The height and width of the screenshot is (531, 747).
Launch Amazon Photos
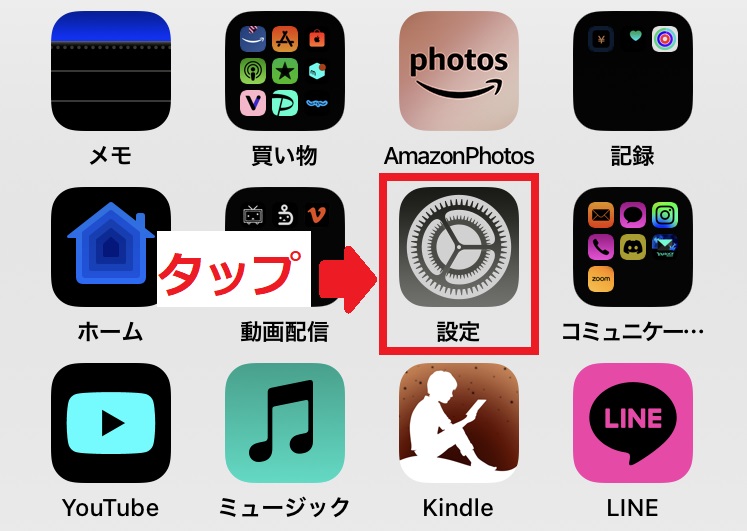pos(459,72)
